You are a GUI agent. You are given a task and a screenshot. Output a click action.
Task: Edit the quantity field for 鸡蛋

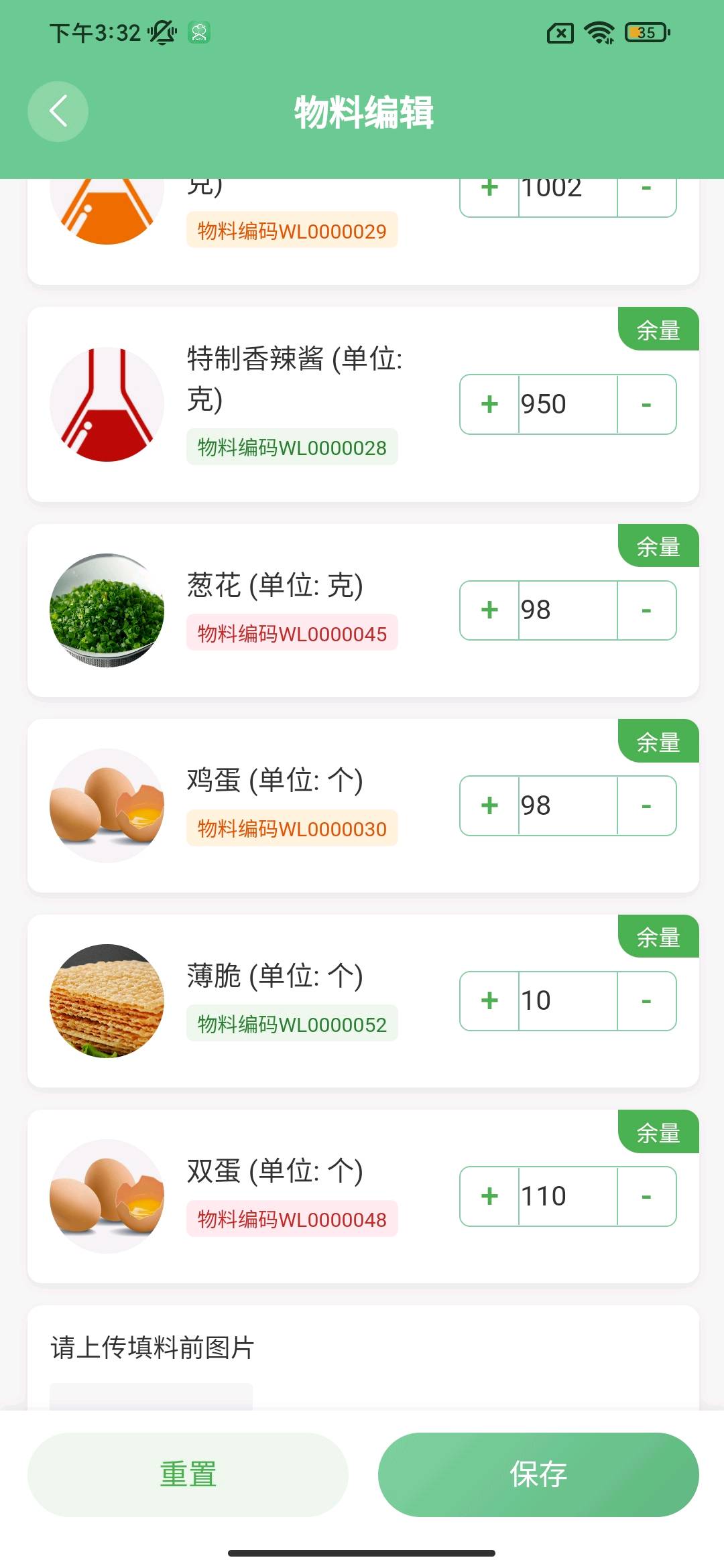click(x=568, y=805)
